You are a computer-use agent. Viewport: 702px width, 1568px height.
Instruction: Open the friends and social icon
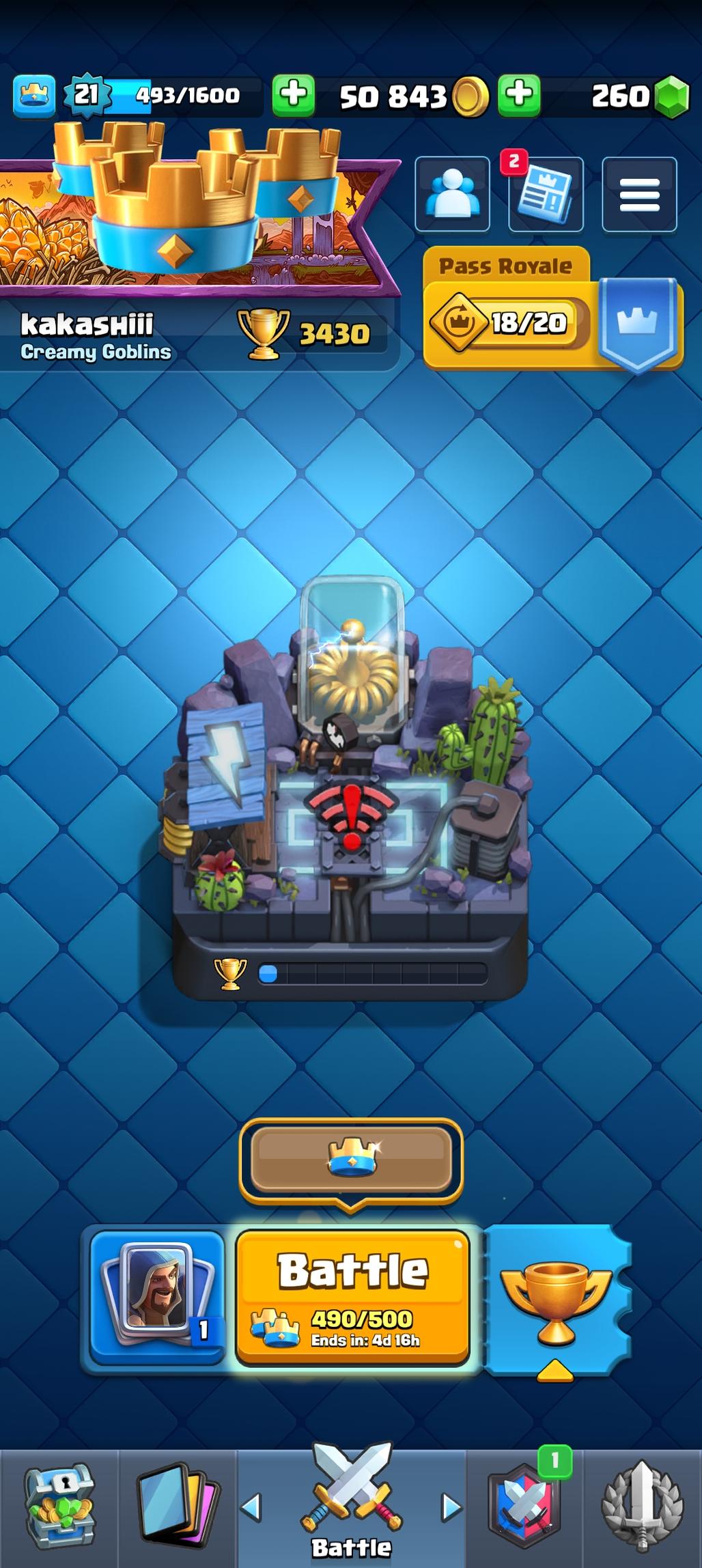(x=452, y=194)
